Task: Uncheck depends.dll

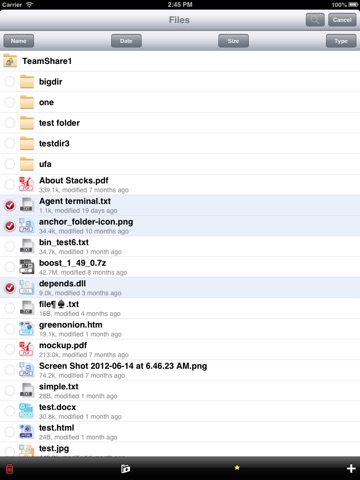Action: [10, 287]
